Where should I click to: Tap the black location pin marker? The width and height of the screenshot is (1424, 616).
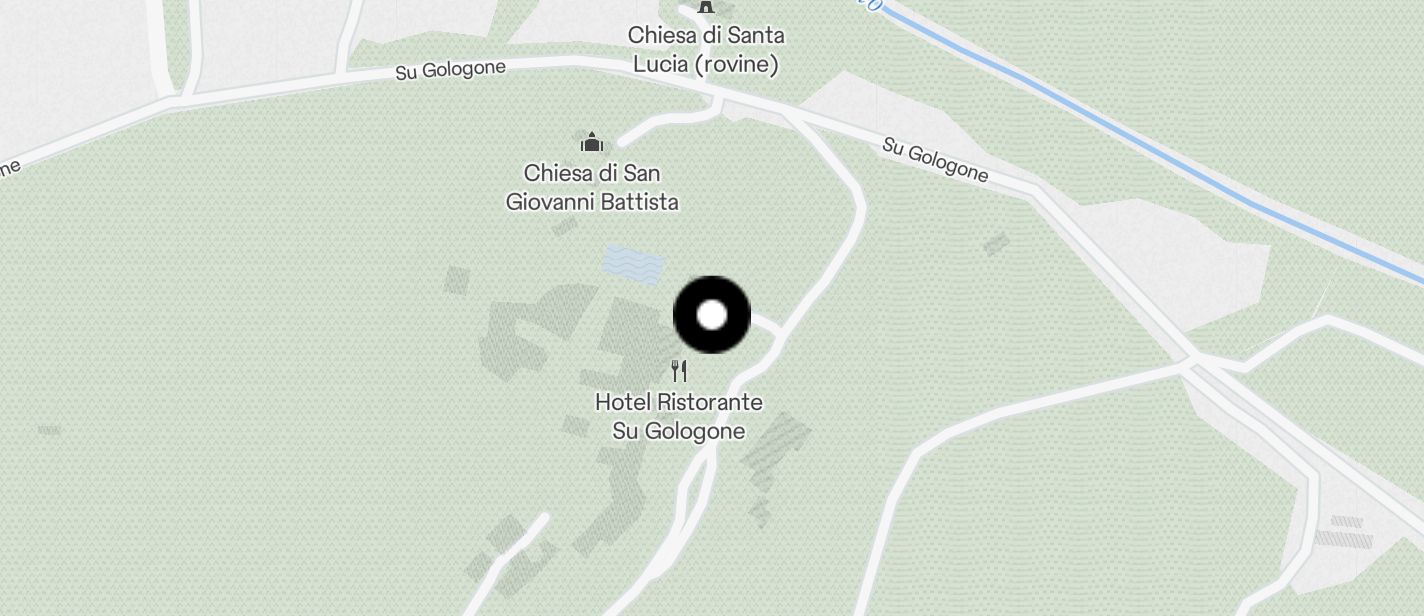(711, 315)
